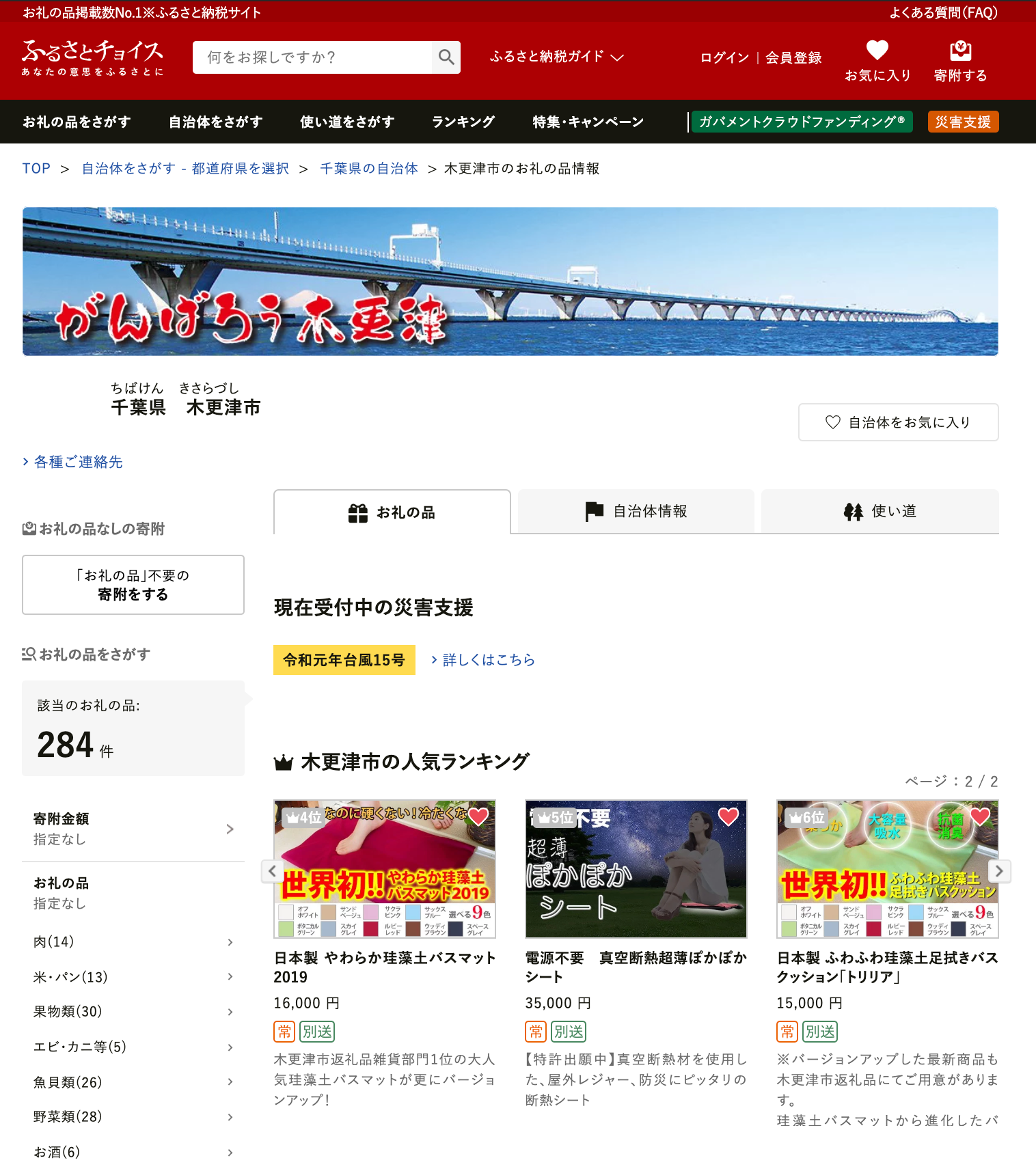This screenshot has height=1171, width=1036.
Task: Open the ランキング menu item
Action: (463, 122)
